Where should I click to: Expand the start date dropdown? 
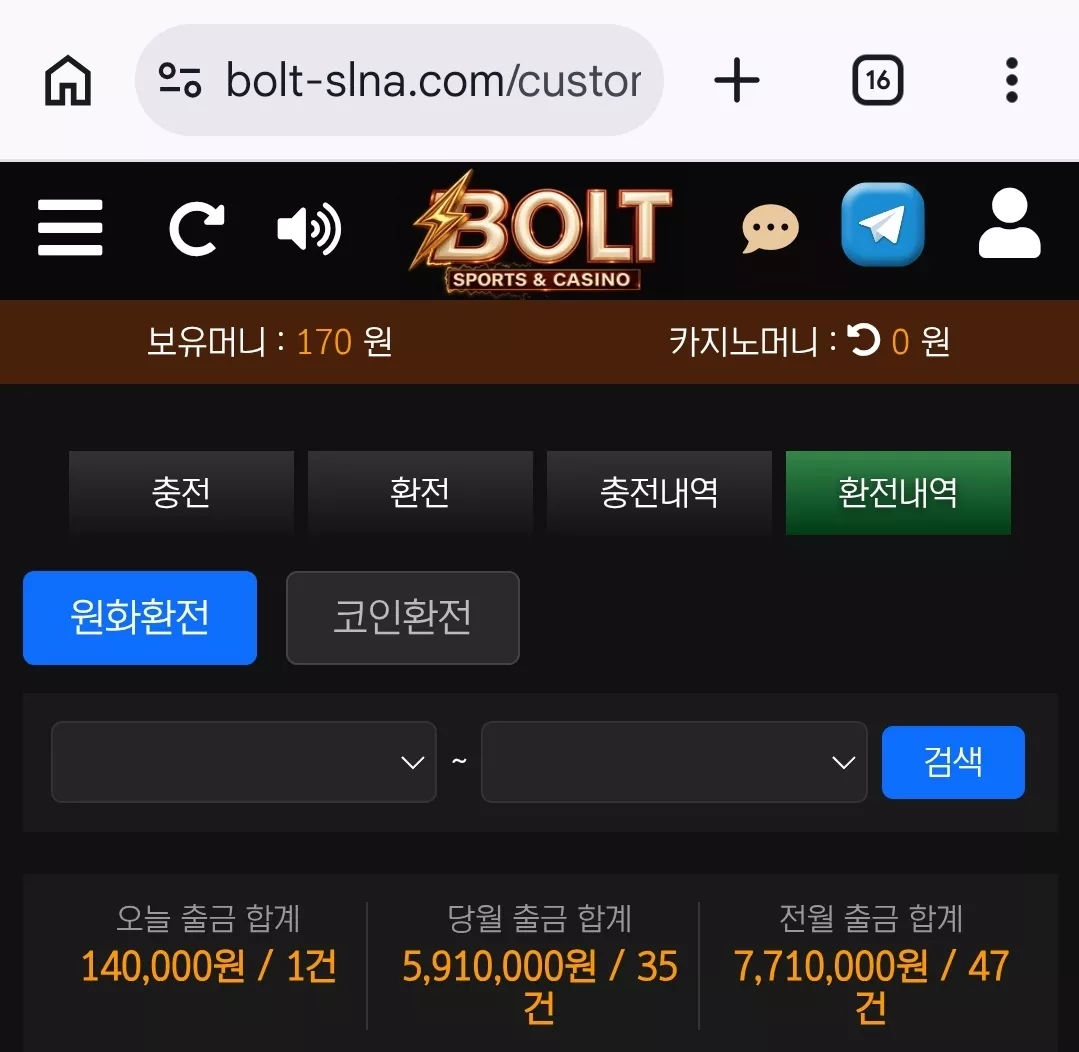tap(244, 762)
